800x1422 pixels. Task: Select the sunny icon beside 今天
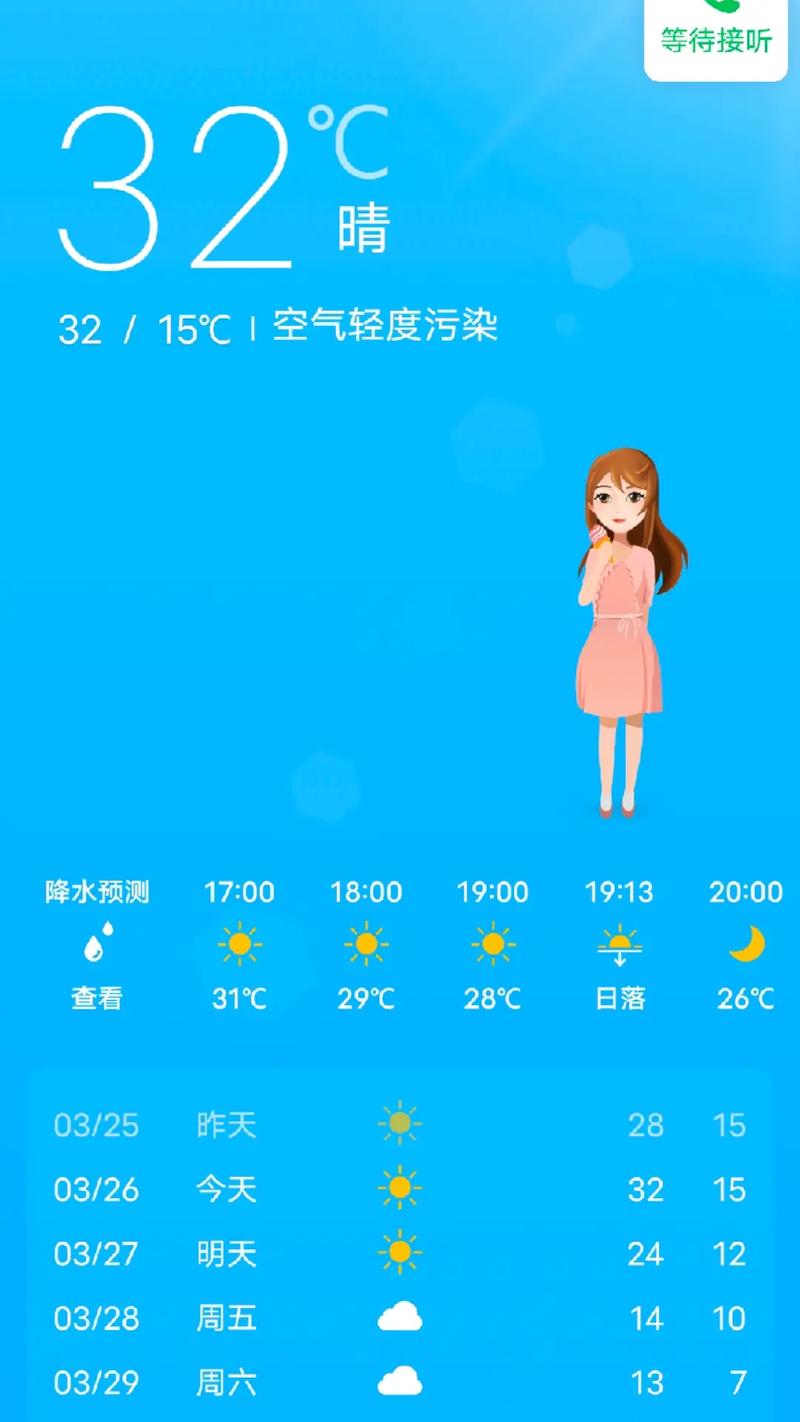click(x=400, y=1189)
